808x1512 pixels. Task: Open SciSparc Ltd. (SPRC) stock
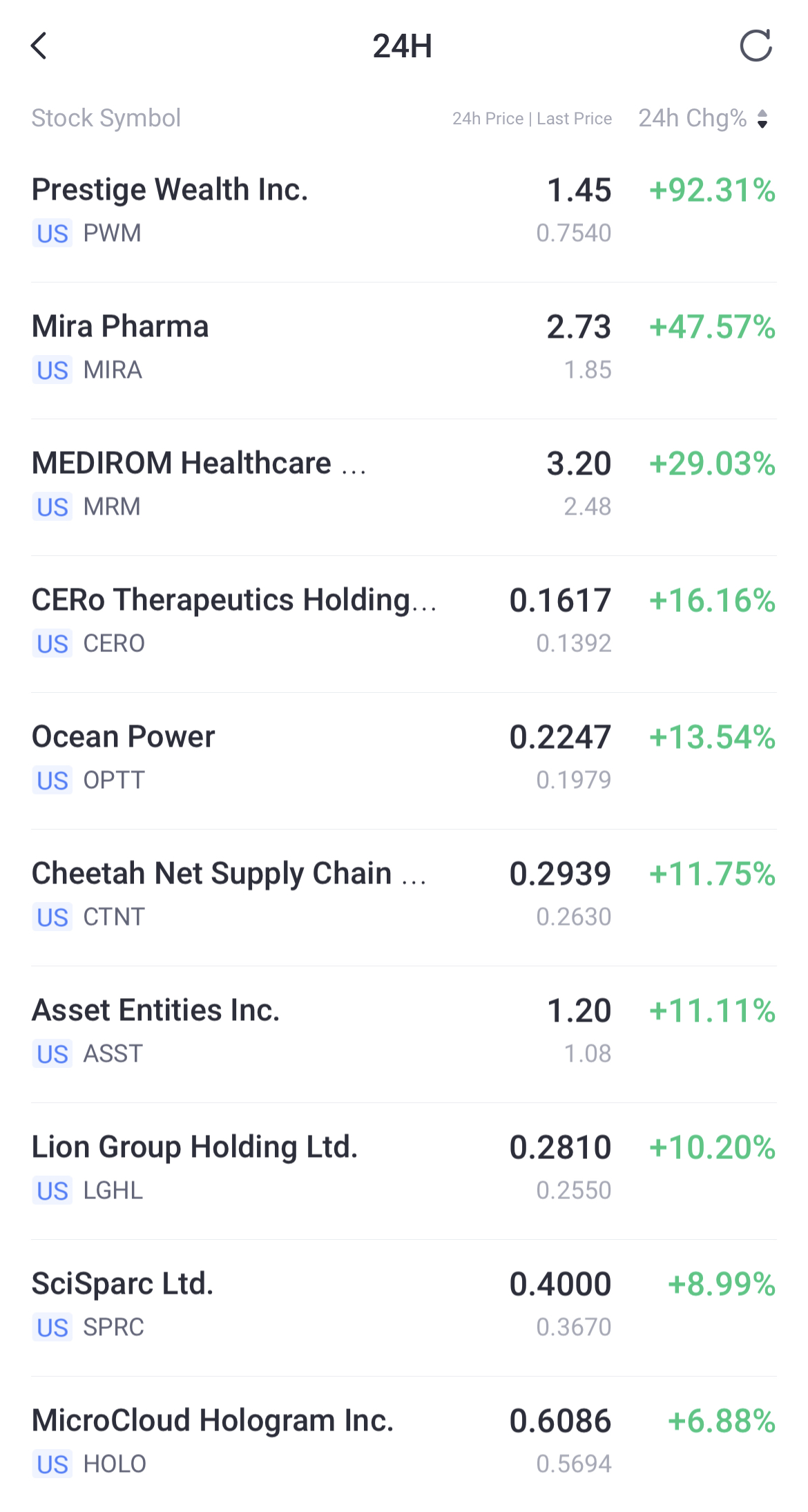[403, 1304]
